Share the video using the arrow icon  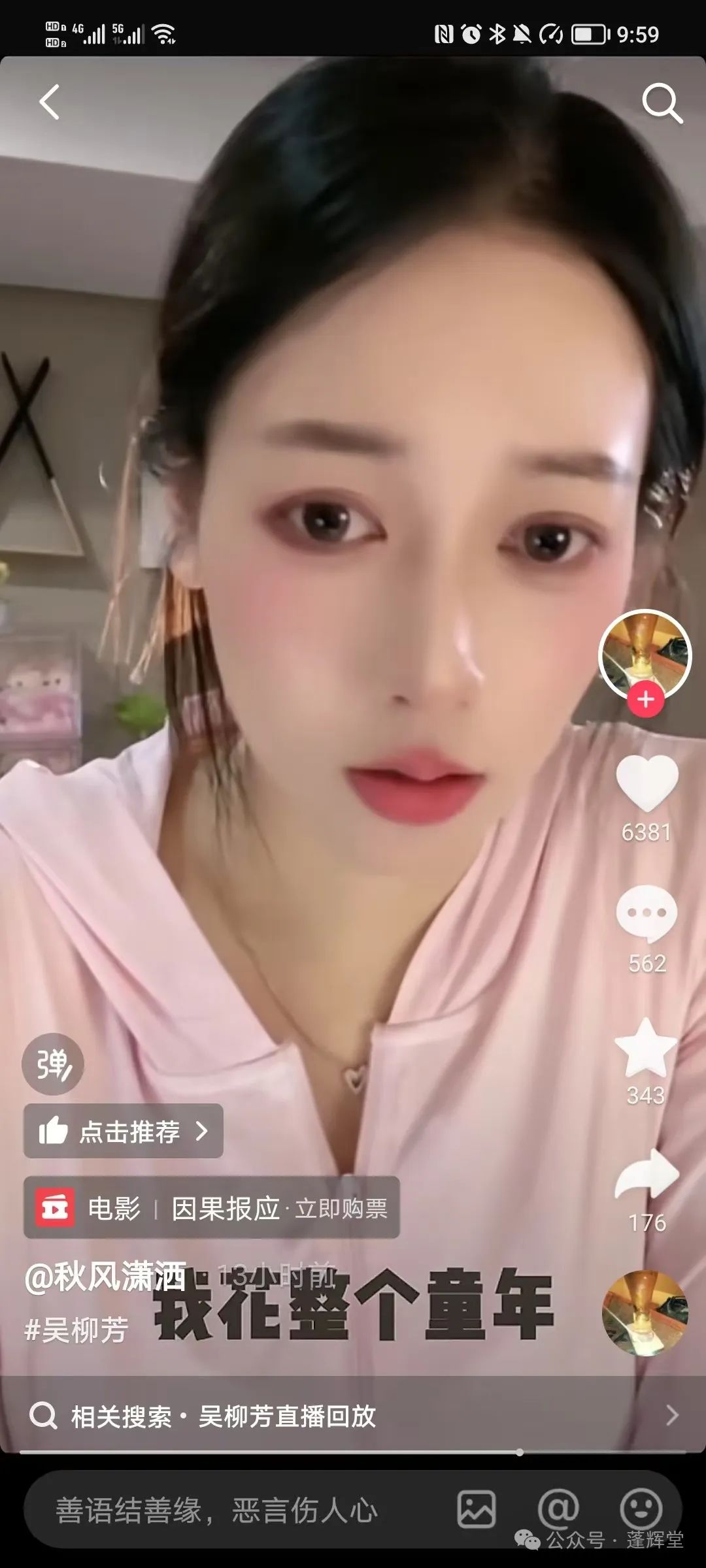tap(647, 1171)
